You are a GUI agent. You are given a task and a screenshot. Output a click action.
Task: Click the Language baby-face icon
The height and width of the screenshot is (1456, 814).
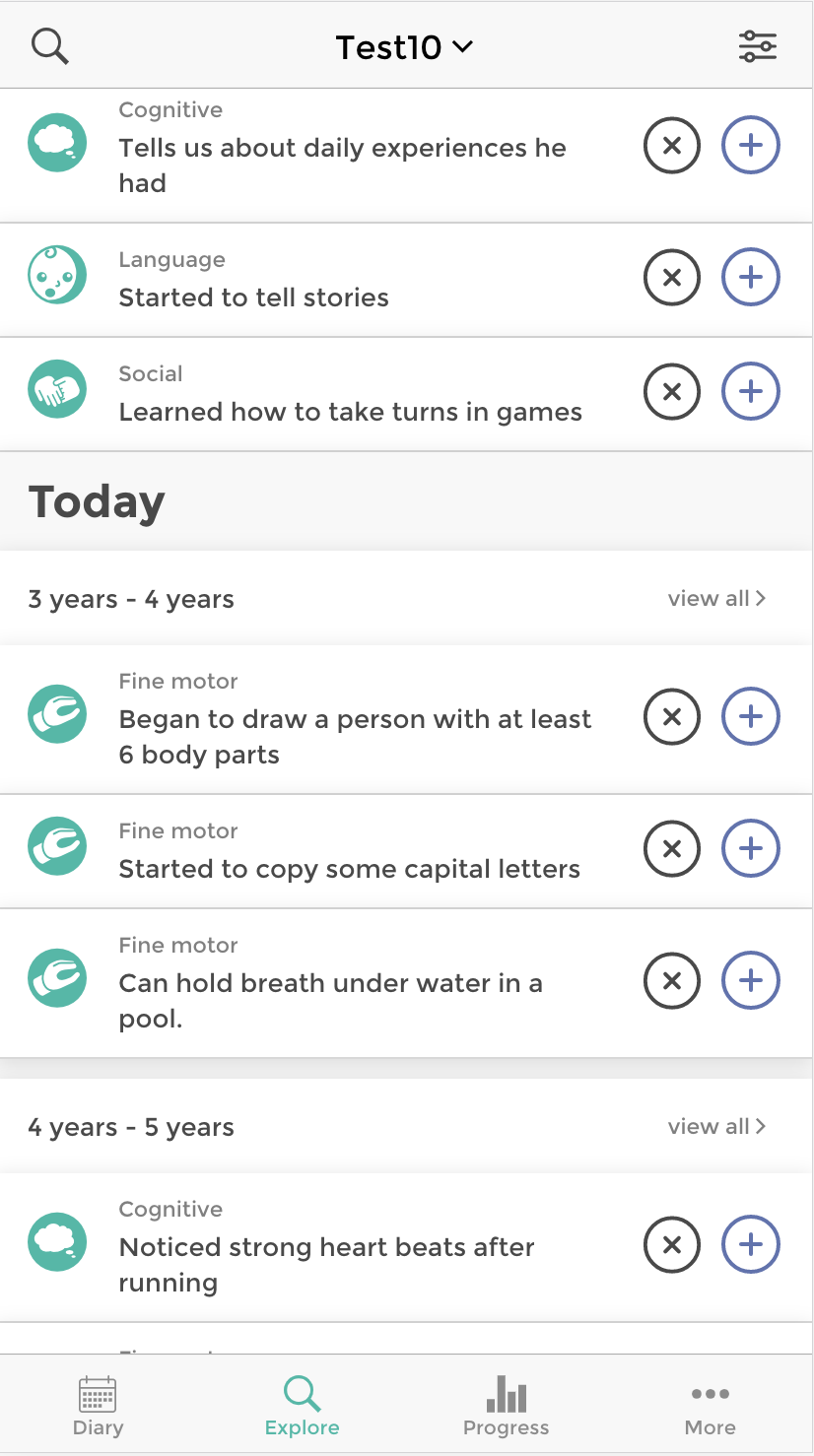56,275
